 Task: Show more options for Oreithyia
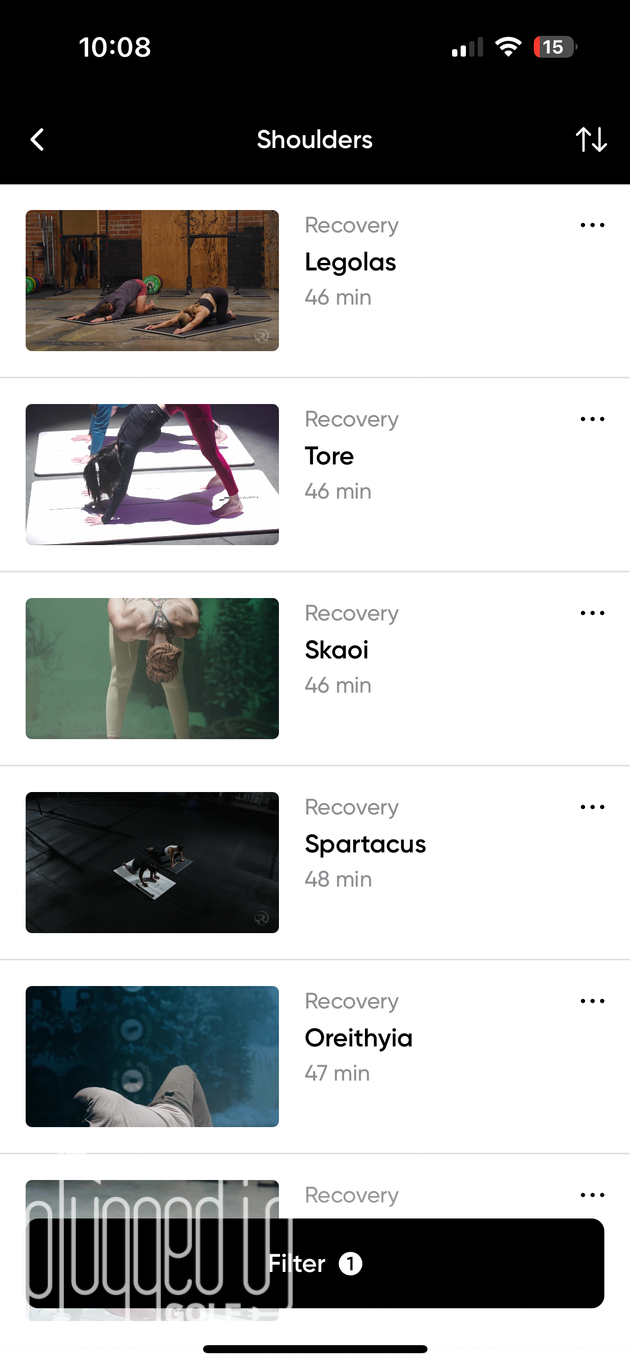click(592, 1001)
